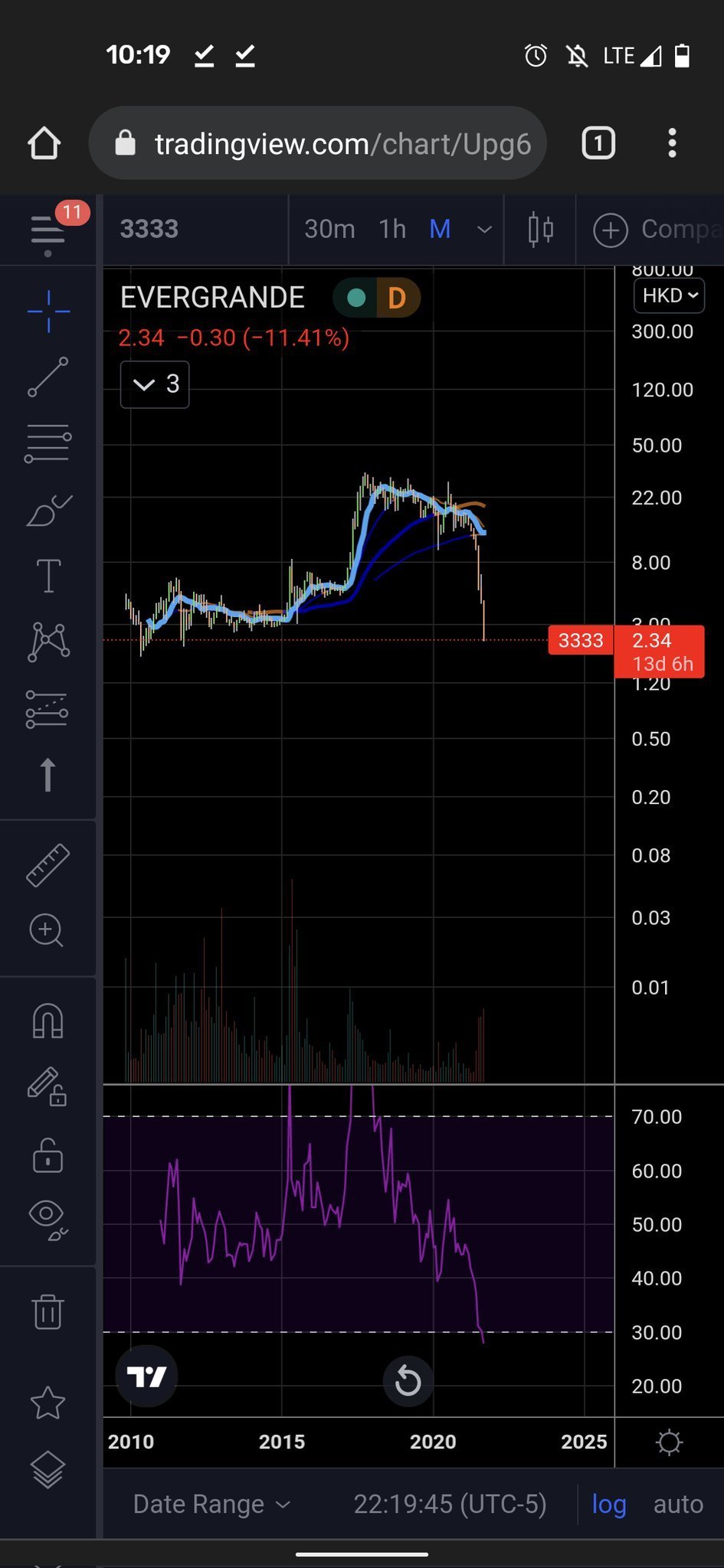
Task: Expand the timeframe interval dropdown
Action: point(484,229)
